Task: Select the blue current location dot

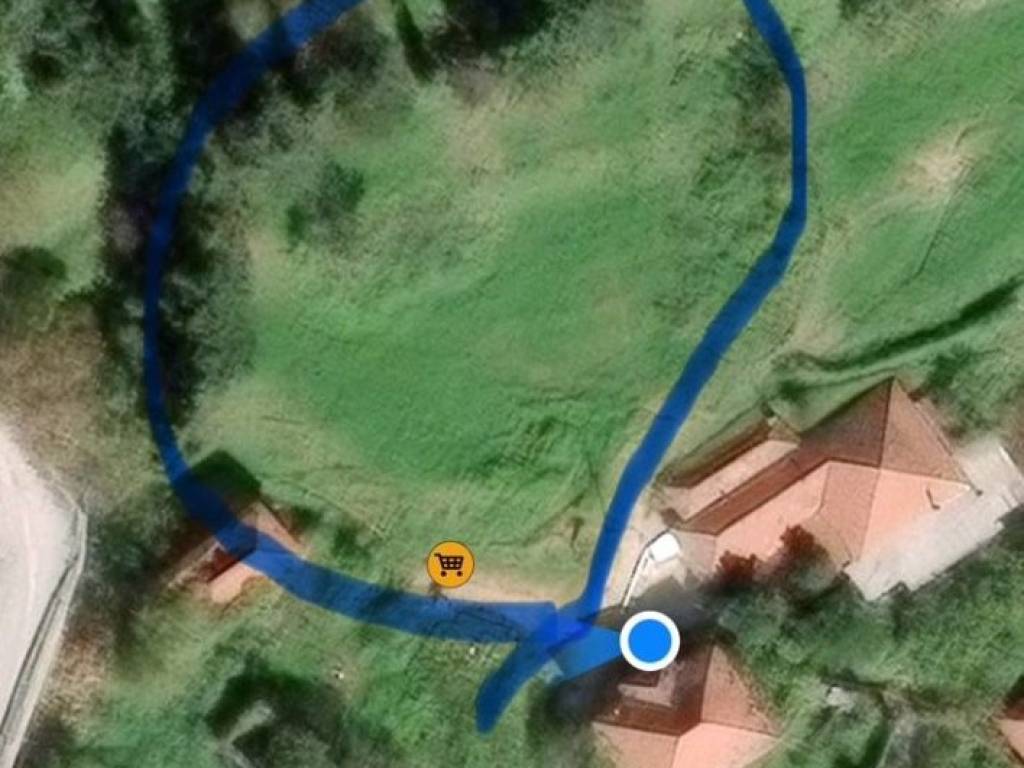Action: click(x=650, y=641)
